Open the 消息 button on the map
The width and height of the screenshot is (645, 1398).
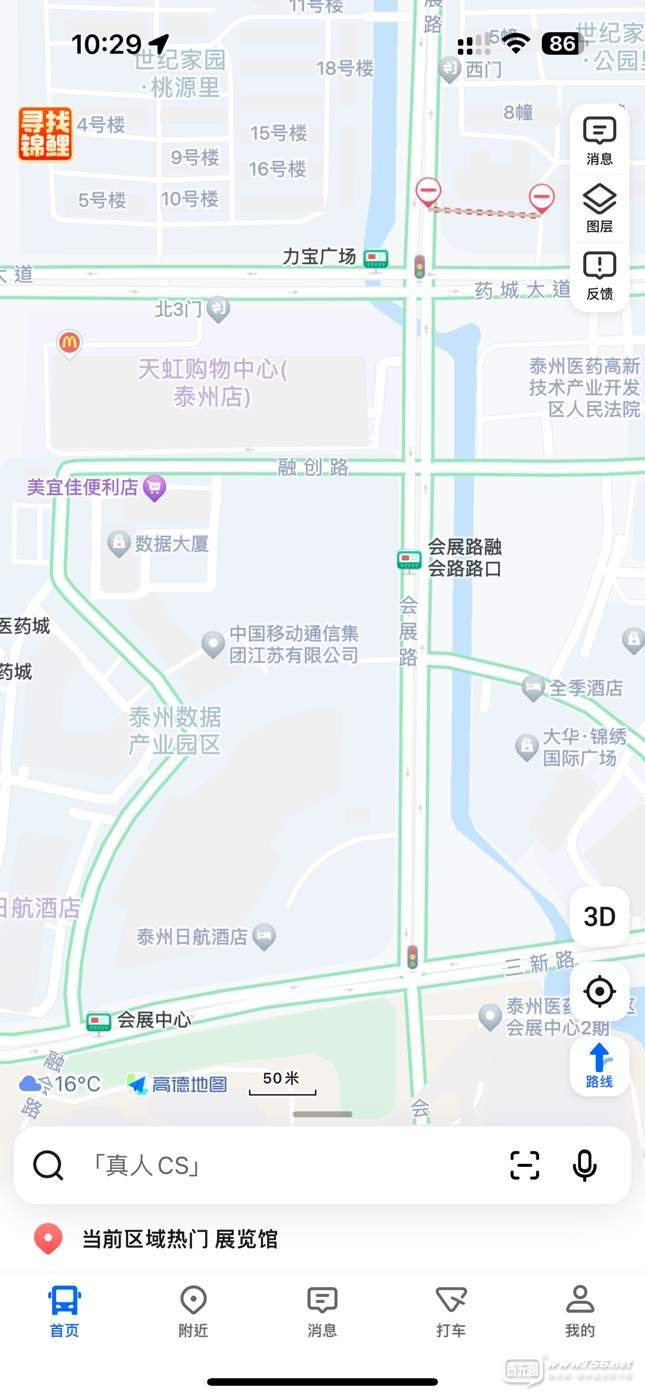(599, 140)
